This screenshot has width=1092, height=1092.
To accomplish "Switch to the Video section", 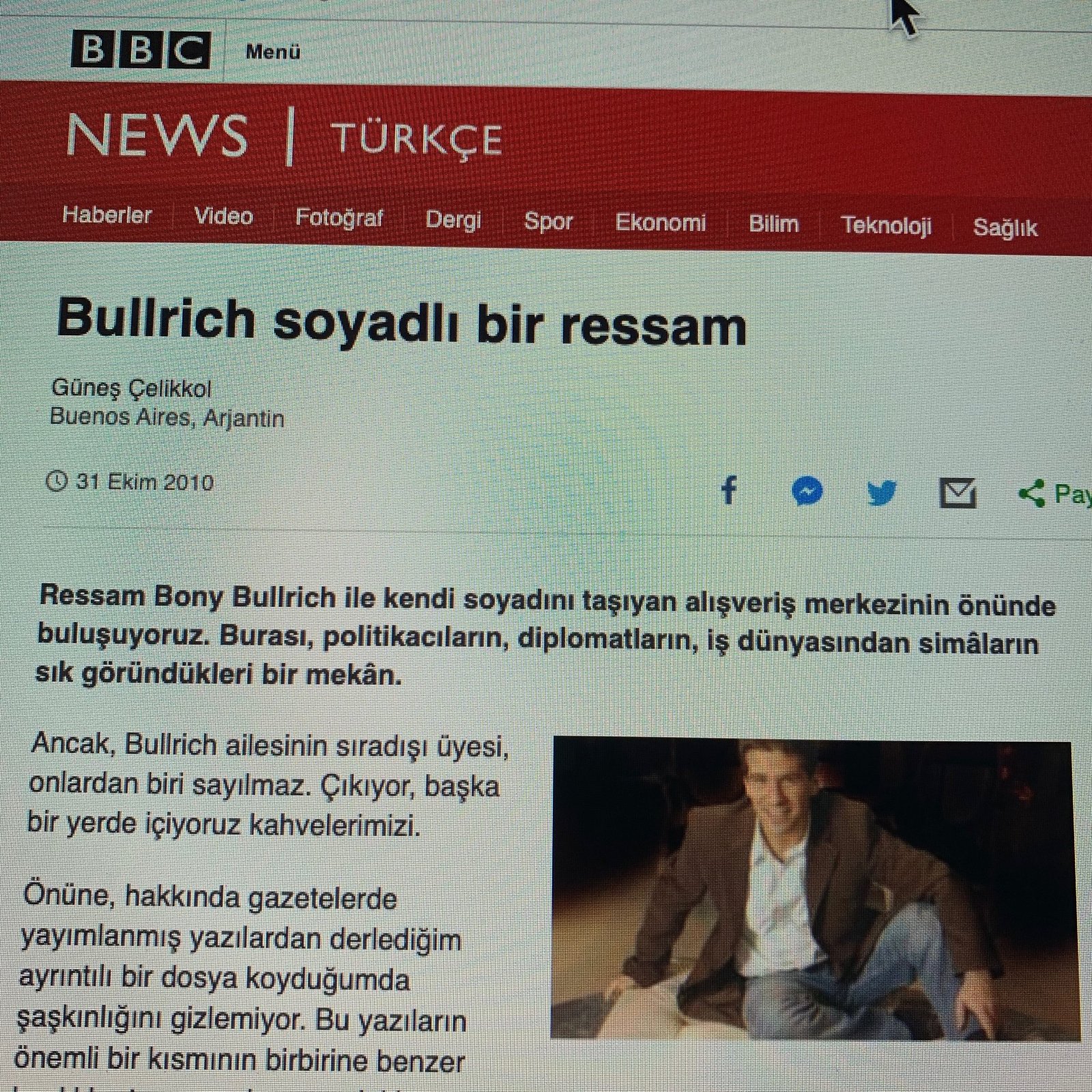I will [224, 216].
